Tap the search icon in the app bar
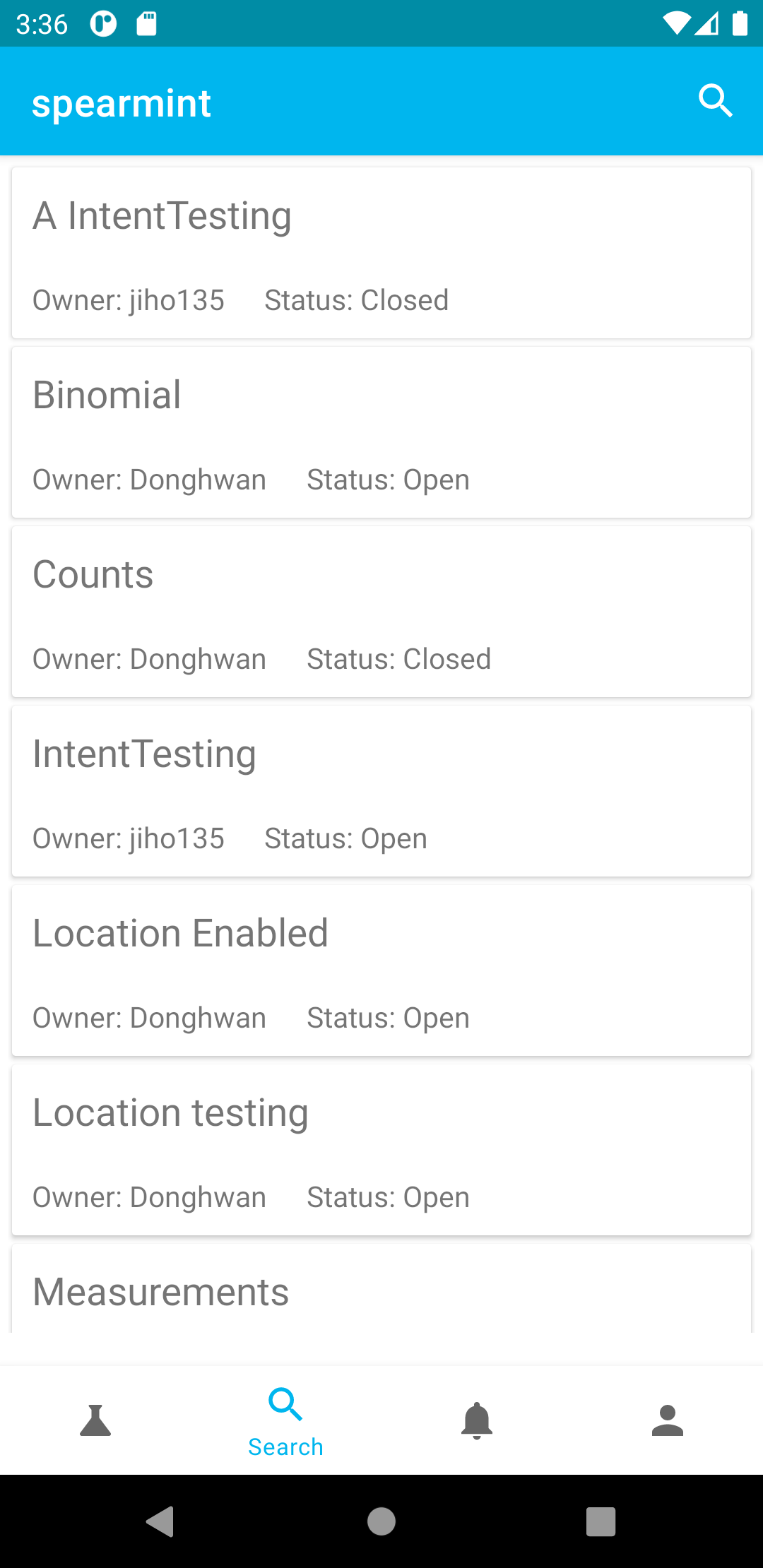763x1568 pixels. point(715,101)
